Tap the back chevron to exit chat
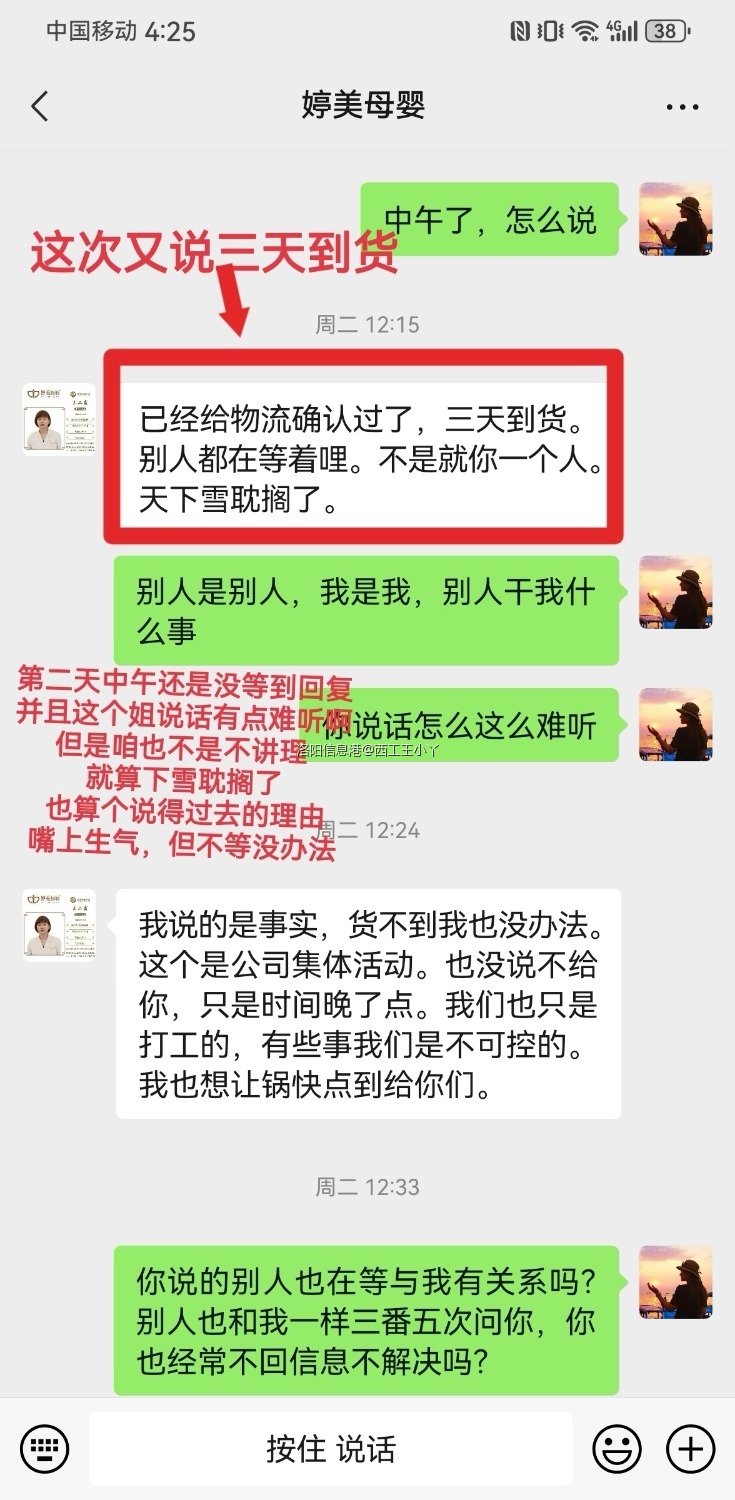The image size is (735, 1500). [x=40, y=105]
